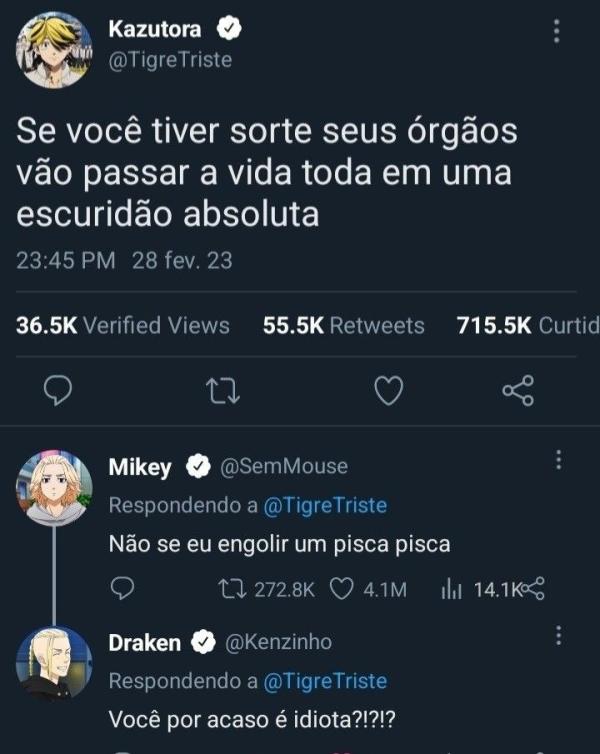Open overflow menu on Kazutora's tweet

(556, 32)
